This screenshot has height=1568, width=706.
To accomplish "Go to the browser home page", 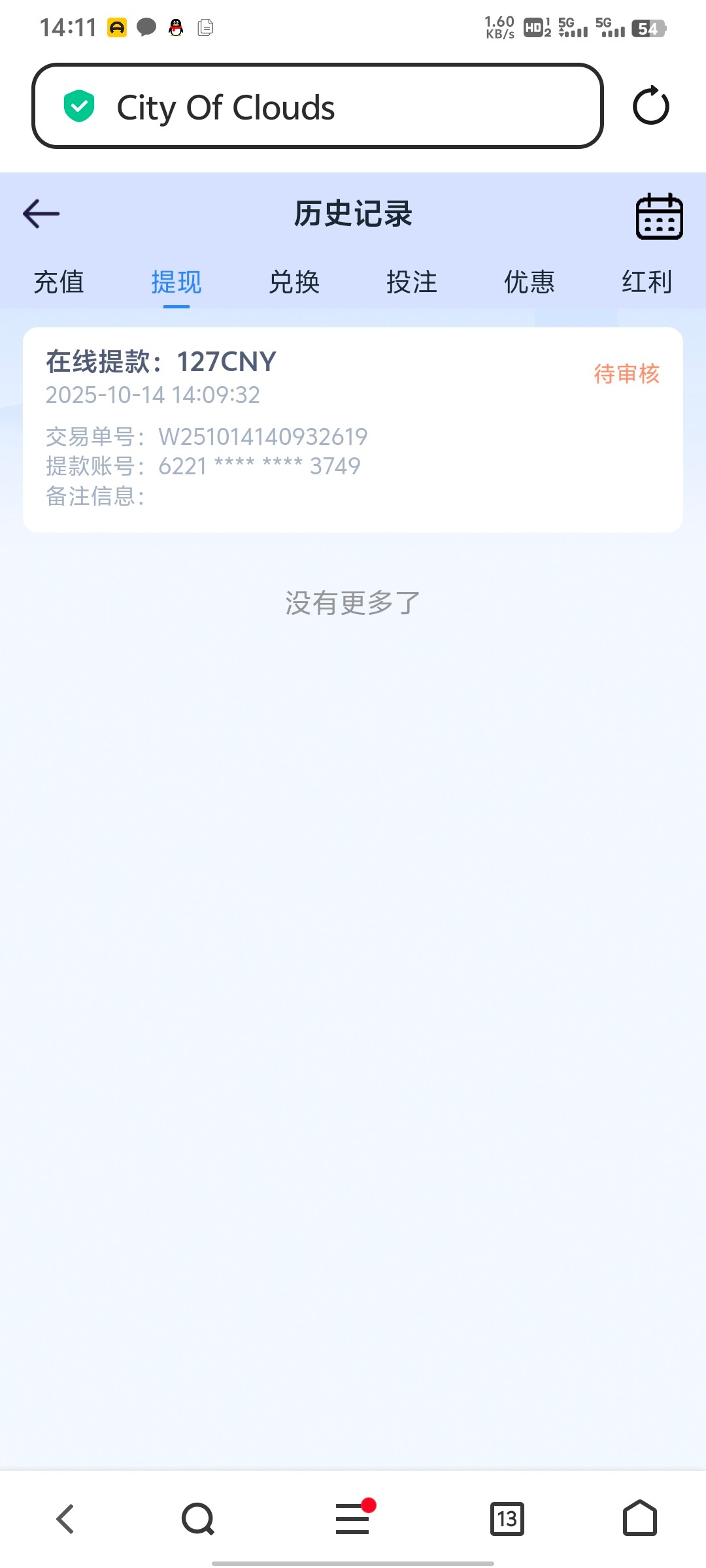I will click(640, 1518).
